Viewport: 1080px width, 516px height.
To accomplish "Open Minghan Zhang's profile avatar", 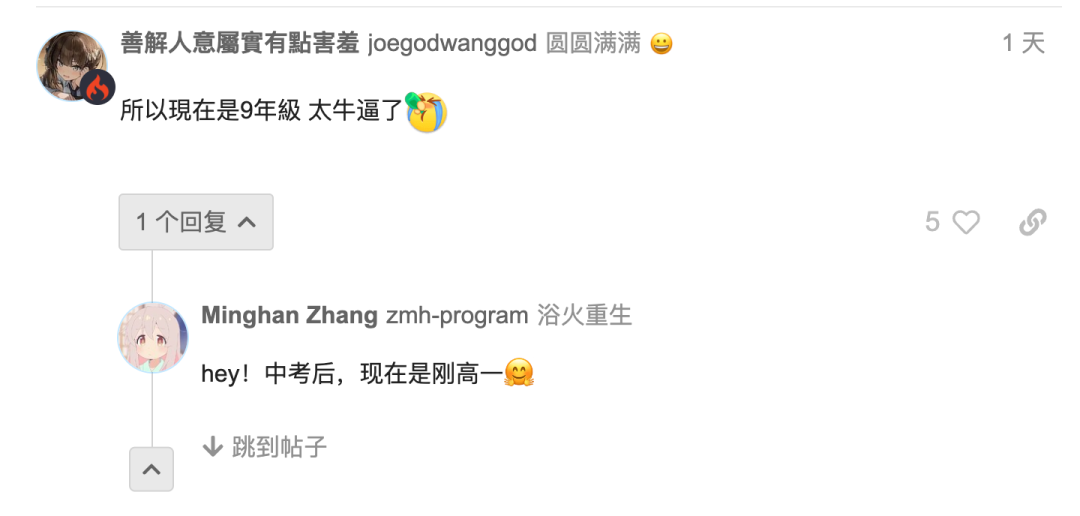I will [x=153, y=337].
